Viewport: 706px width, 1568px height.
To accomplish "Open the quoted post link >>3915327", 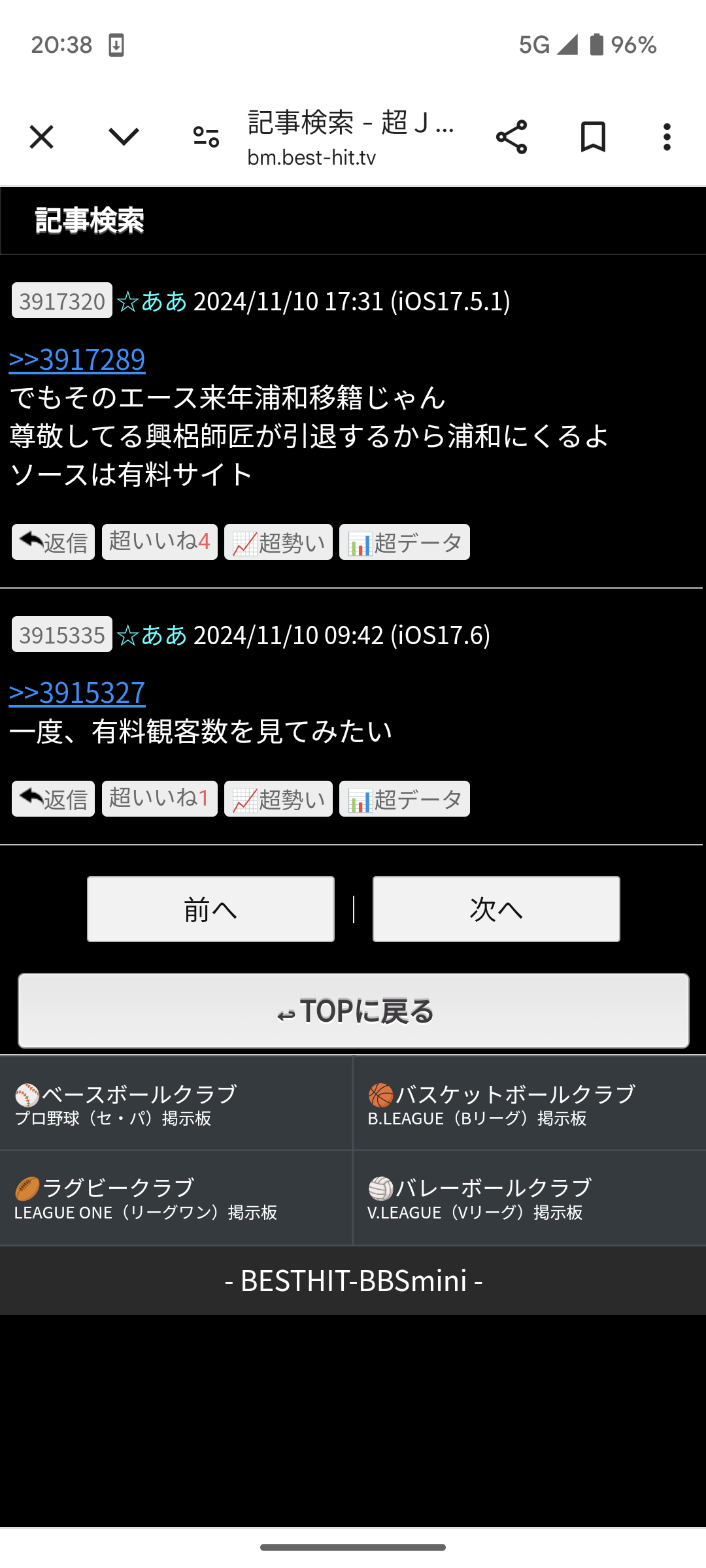I will pyautogui.click(x=77, y=693).
